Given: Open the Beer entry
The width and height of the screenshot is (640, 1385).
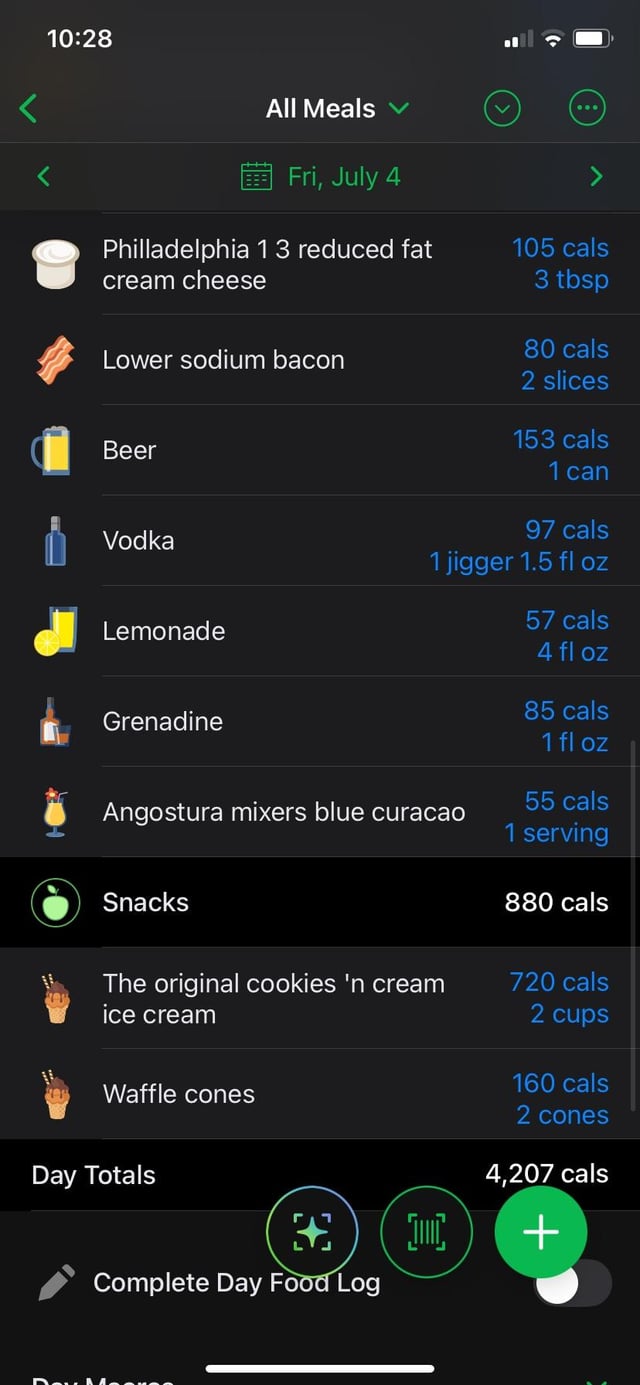Looking at the screenshot, I should click(320, 450).
